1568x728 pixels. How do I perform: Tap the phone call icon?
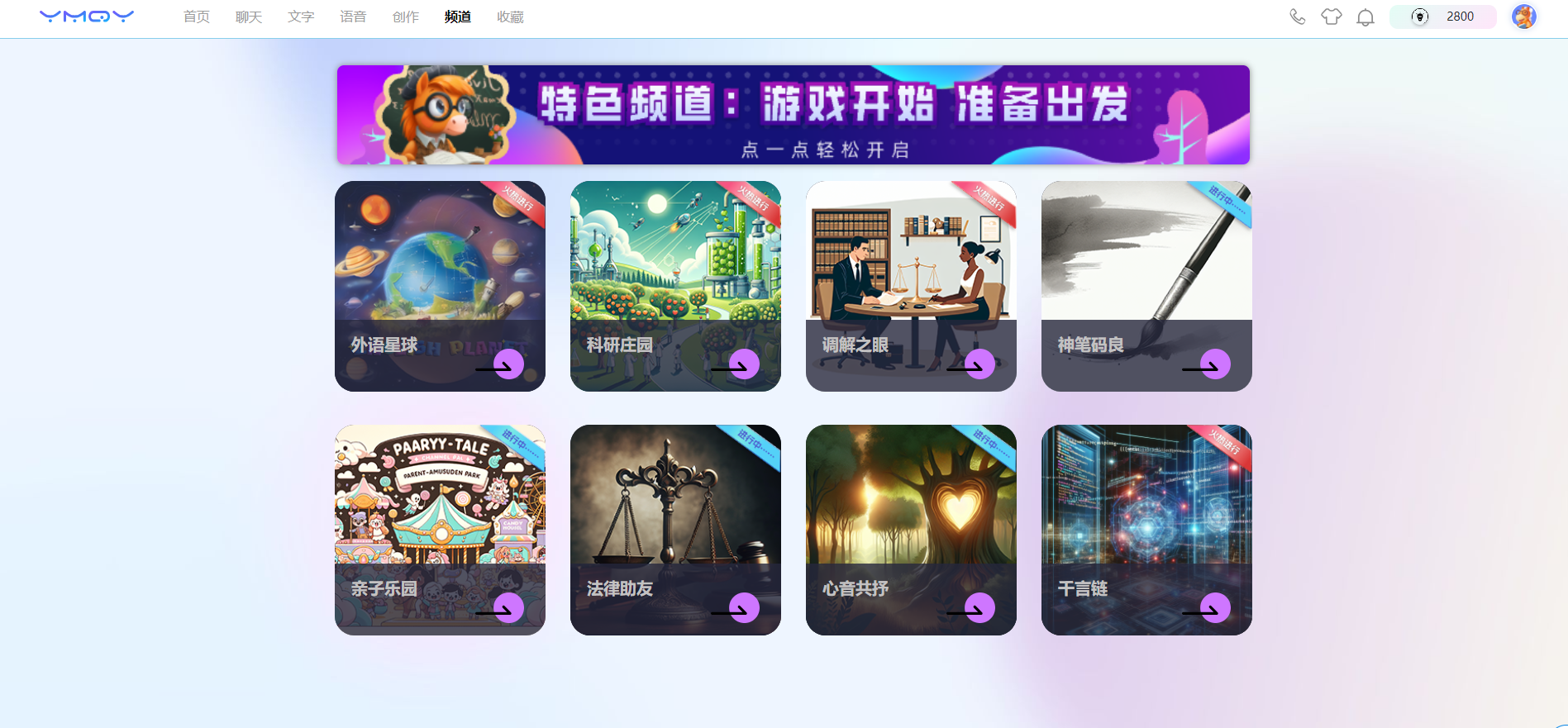click(1297, 17)
